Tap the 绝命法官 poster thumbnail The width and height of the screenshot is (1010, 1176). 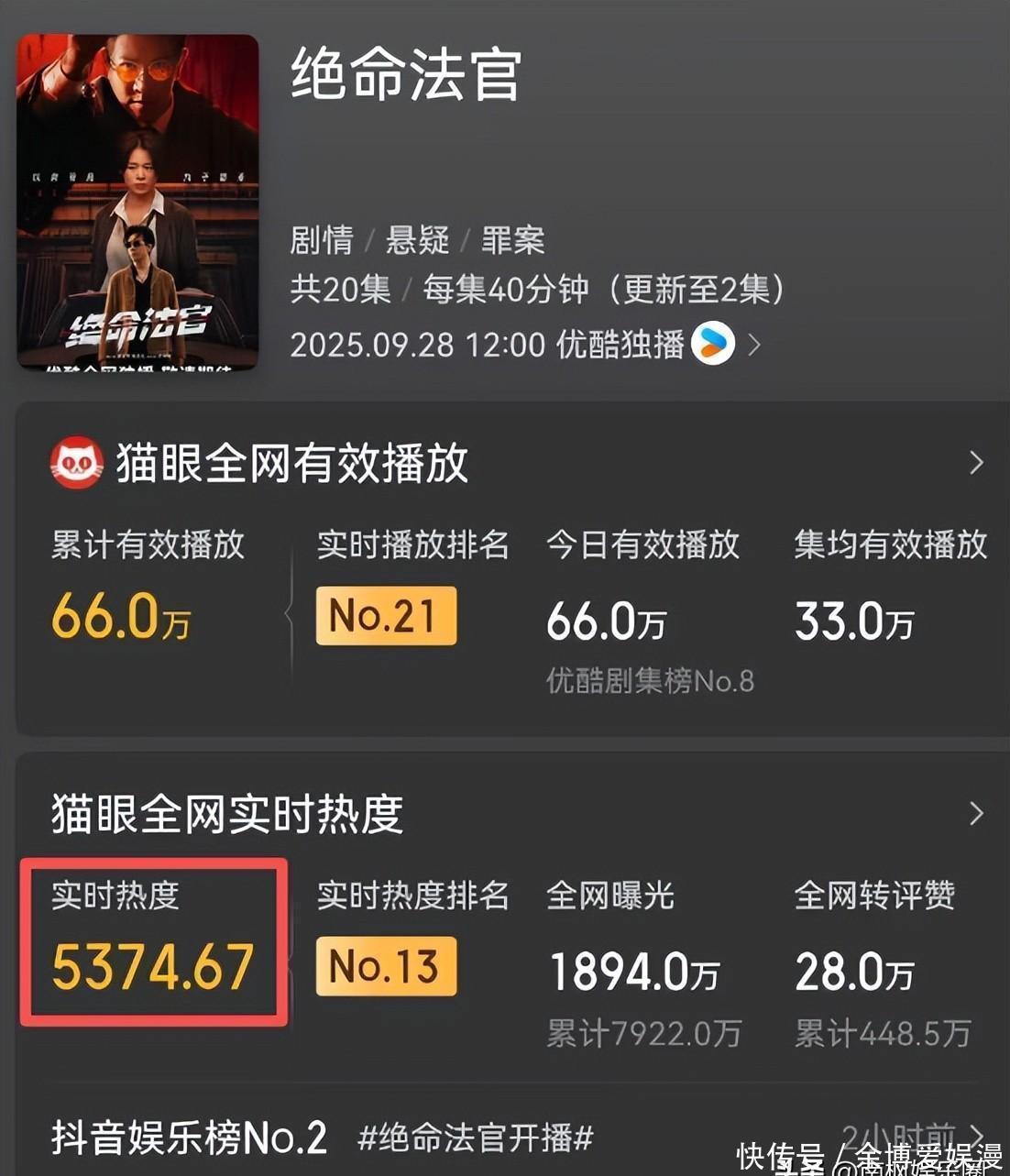click(137, 203)
